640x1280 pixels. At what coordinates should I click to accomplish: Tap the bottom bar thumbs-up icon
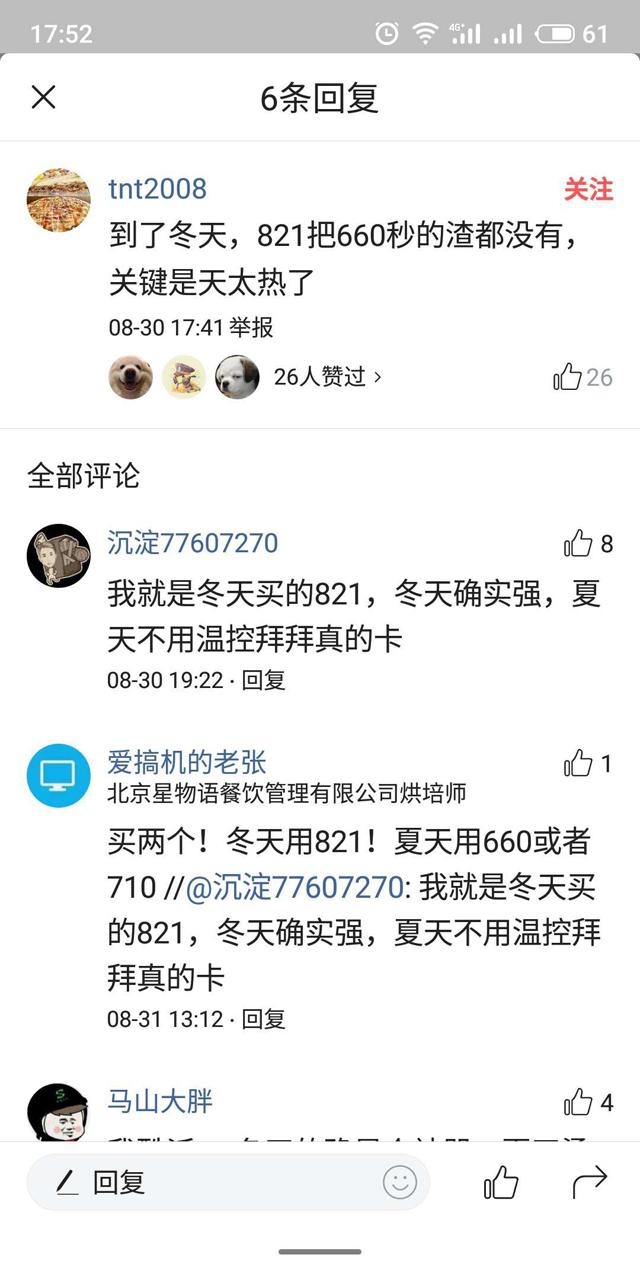pyautogui.click(x=501, y=1183)
